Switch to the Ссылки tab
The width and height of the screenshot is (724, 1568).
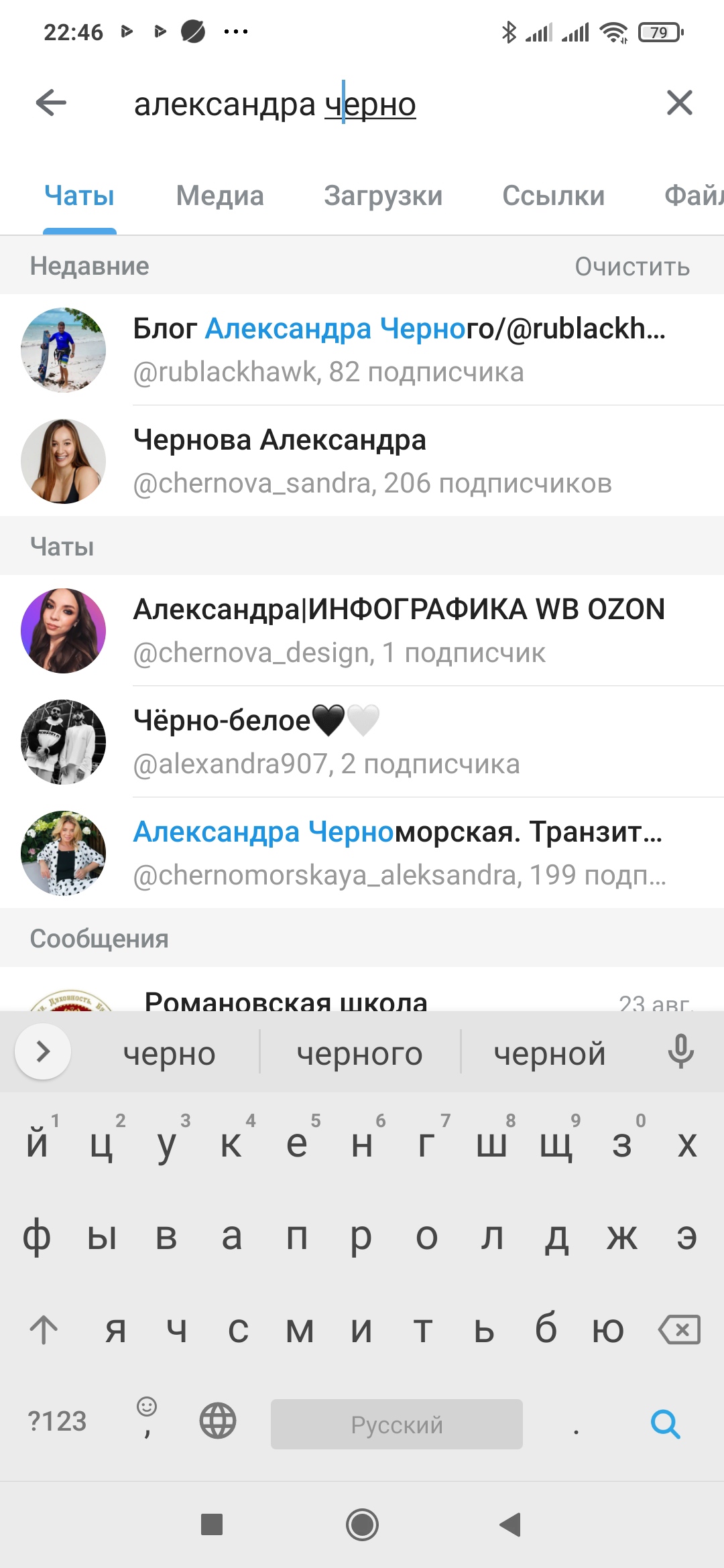click(x=553, y=196)
